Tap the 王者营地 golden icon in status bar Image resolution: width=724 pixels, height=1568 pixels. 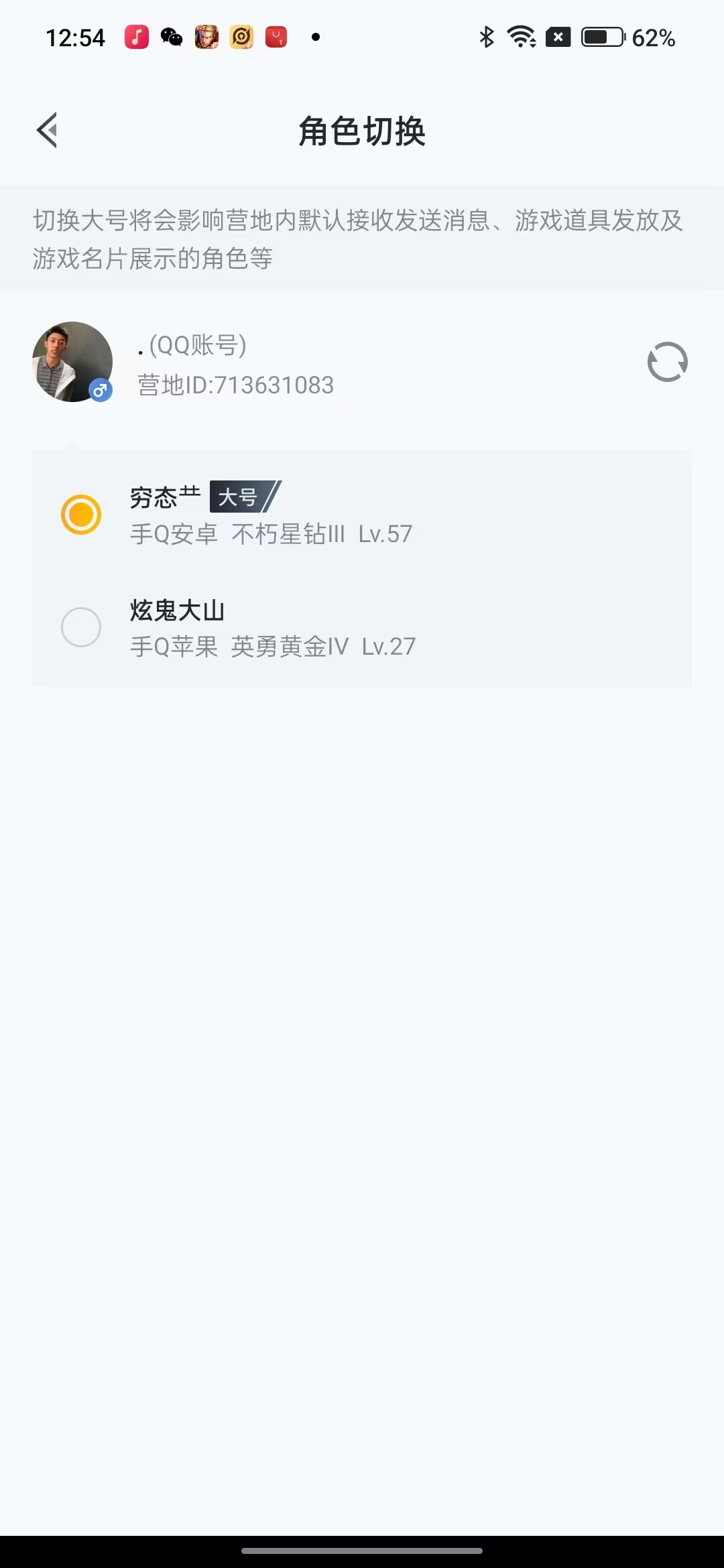[x=241, y=38]
